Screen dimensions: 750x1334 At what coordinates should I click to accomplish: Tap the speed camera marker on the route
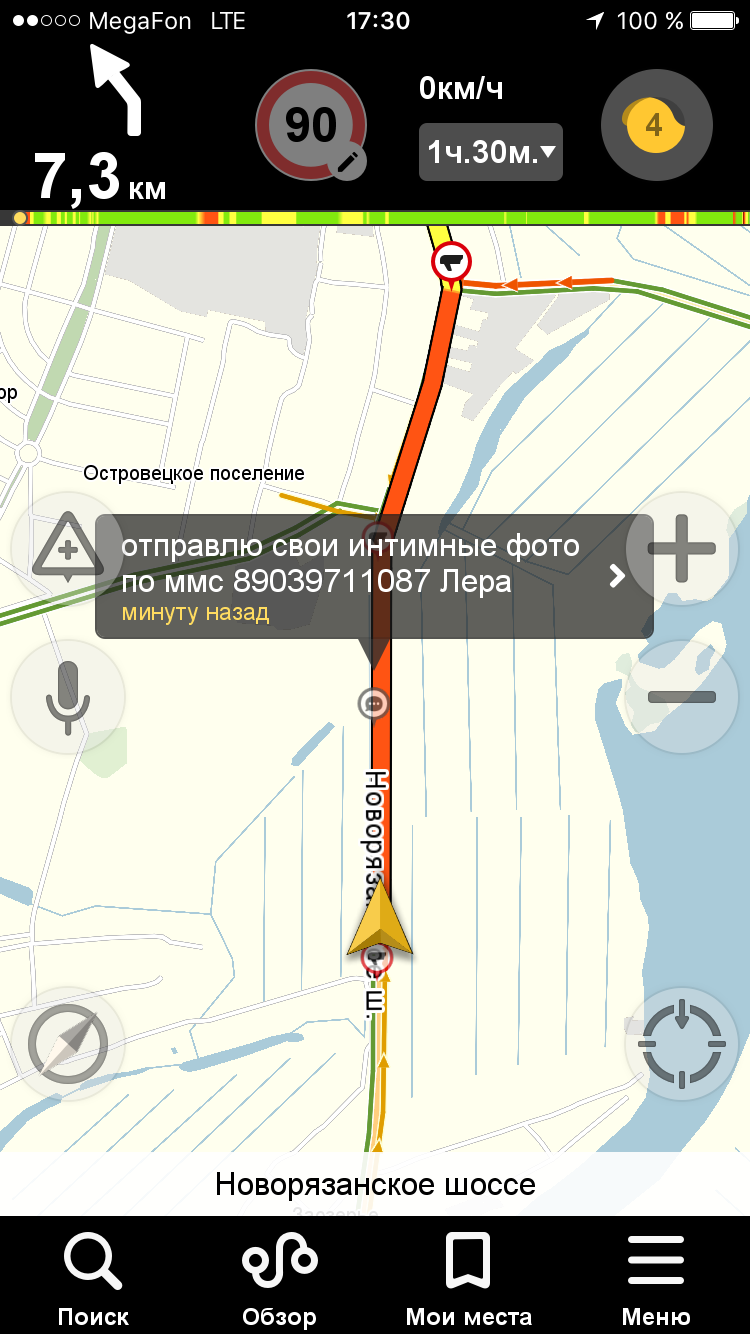(x=451, y=262)
